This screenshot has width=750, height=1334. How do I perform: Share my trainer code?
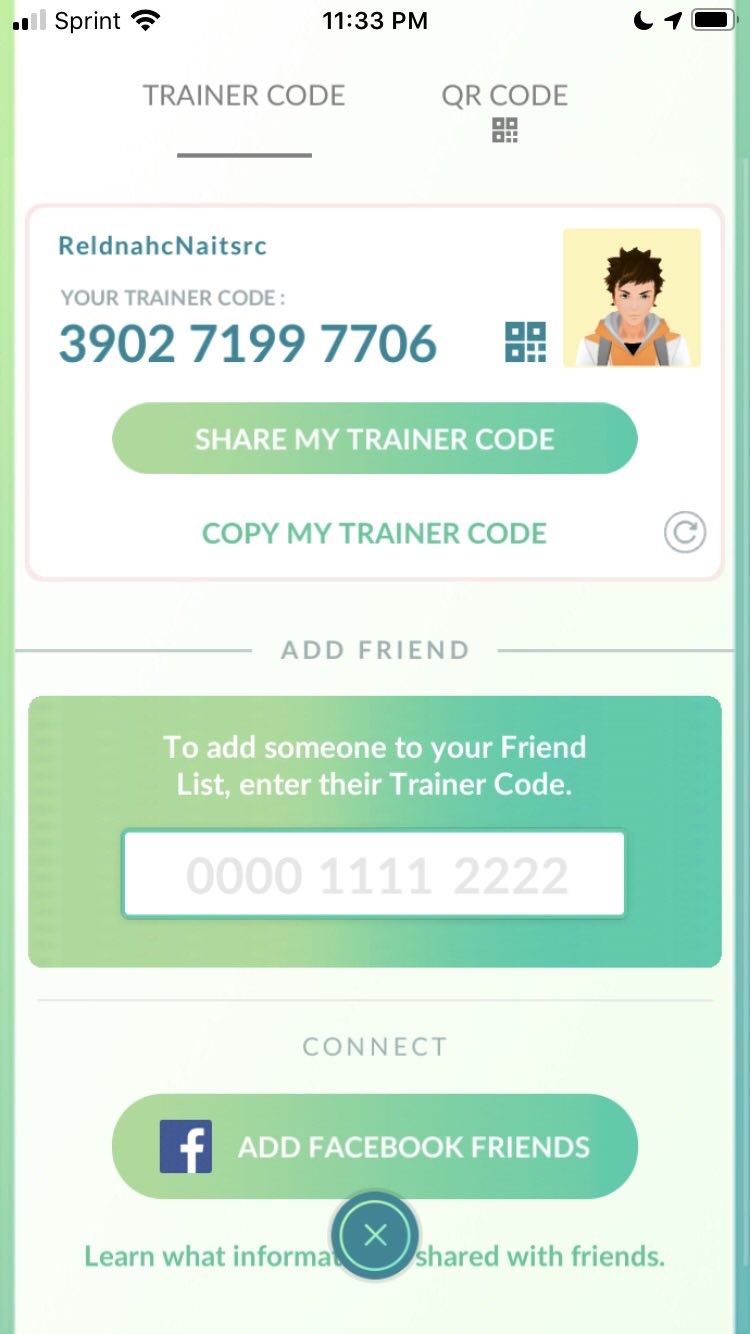pos(375,439)
